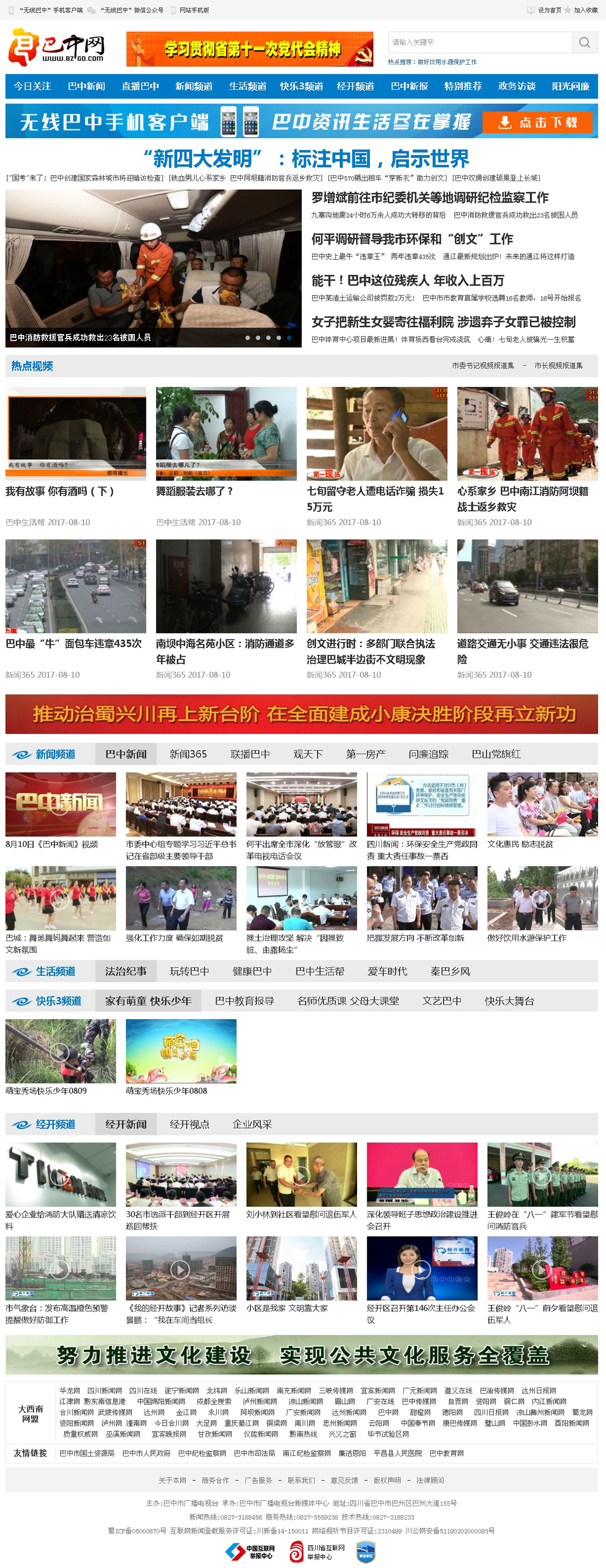Image resolution: width=606 pixels, height=1568 pixels.
Task: Watch 巴中最“牛”面包车违章435次 video
Action: point(76,586)
